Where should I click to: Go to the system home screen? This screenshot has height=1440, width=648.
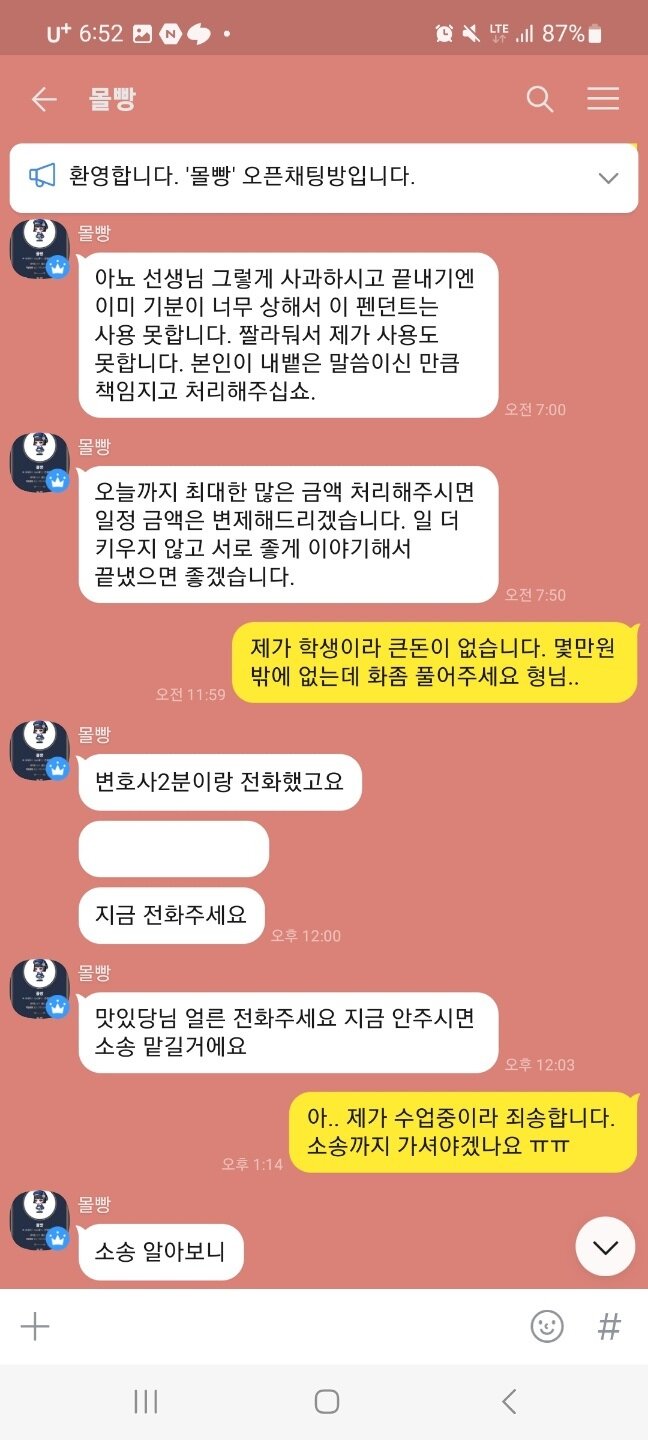point(326,1401)
